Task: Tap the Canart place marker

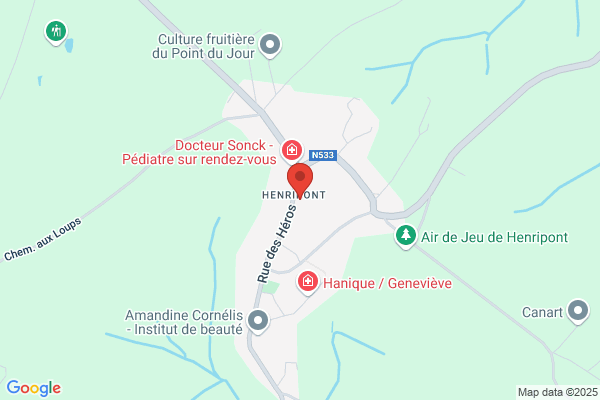Action: 578,311
